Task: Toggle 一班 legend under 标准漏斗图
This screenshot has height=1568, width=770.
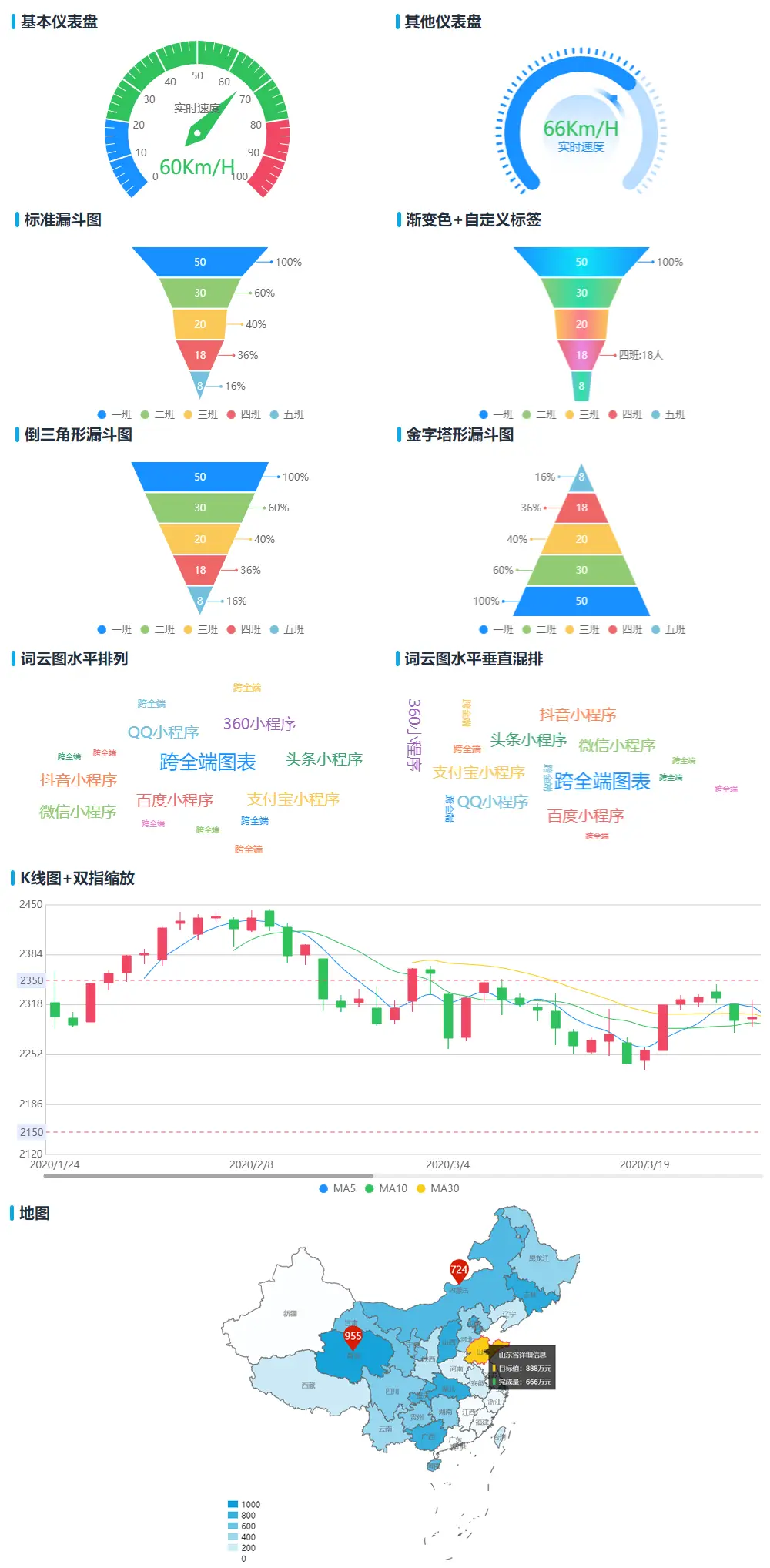Action: point(115,414)
